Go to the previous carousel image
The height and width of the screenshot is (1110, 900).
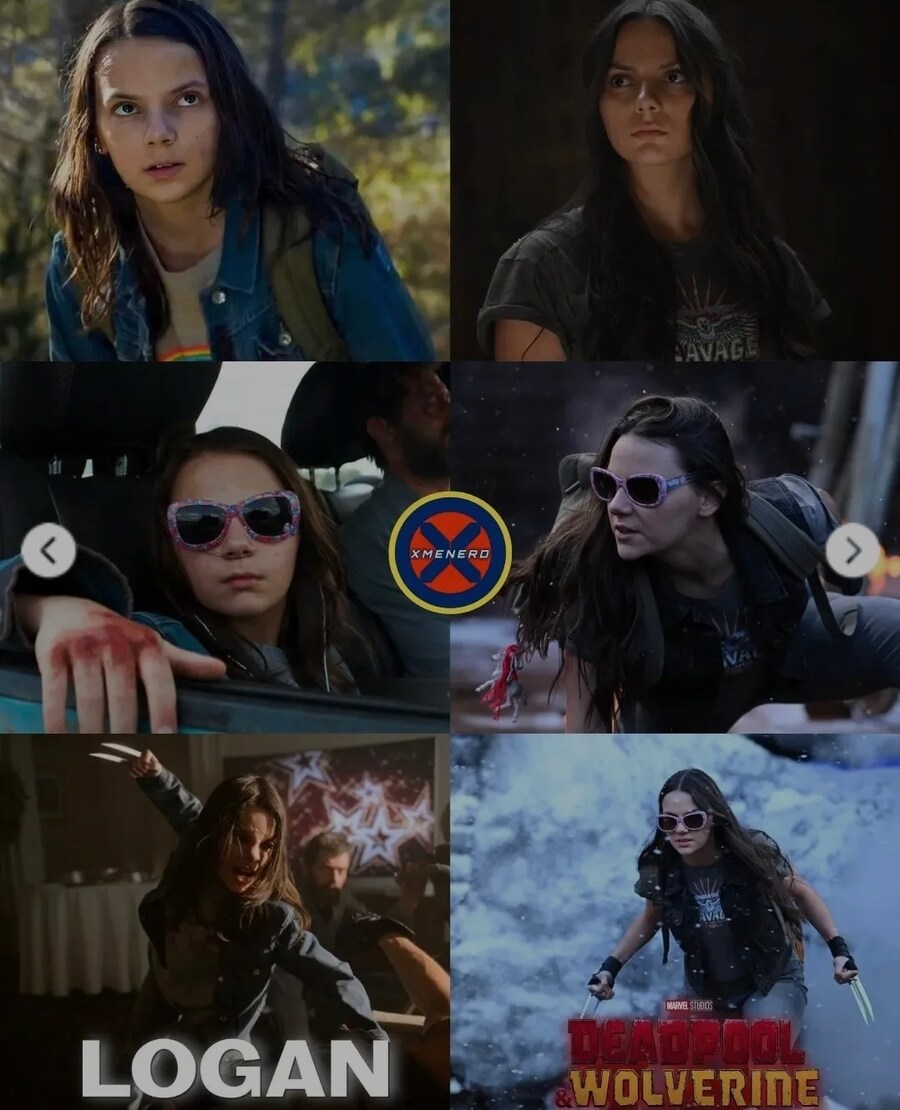[x=48, y=550]
